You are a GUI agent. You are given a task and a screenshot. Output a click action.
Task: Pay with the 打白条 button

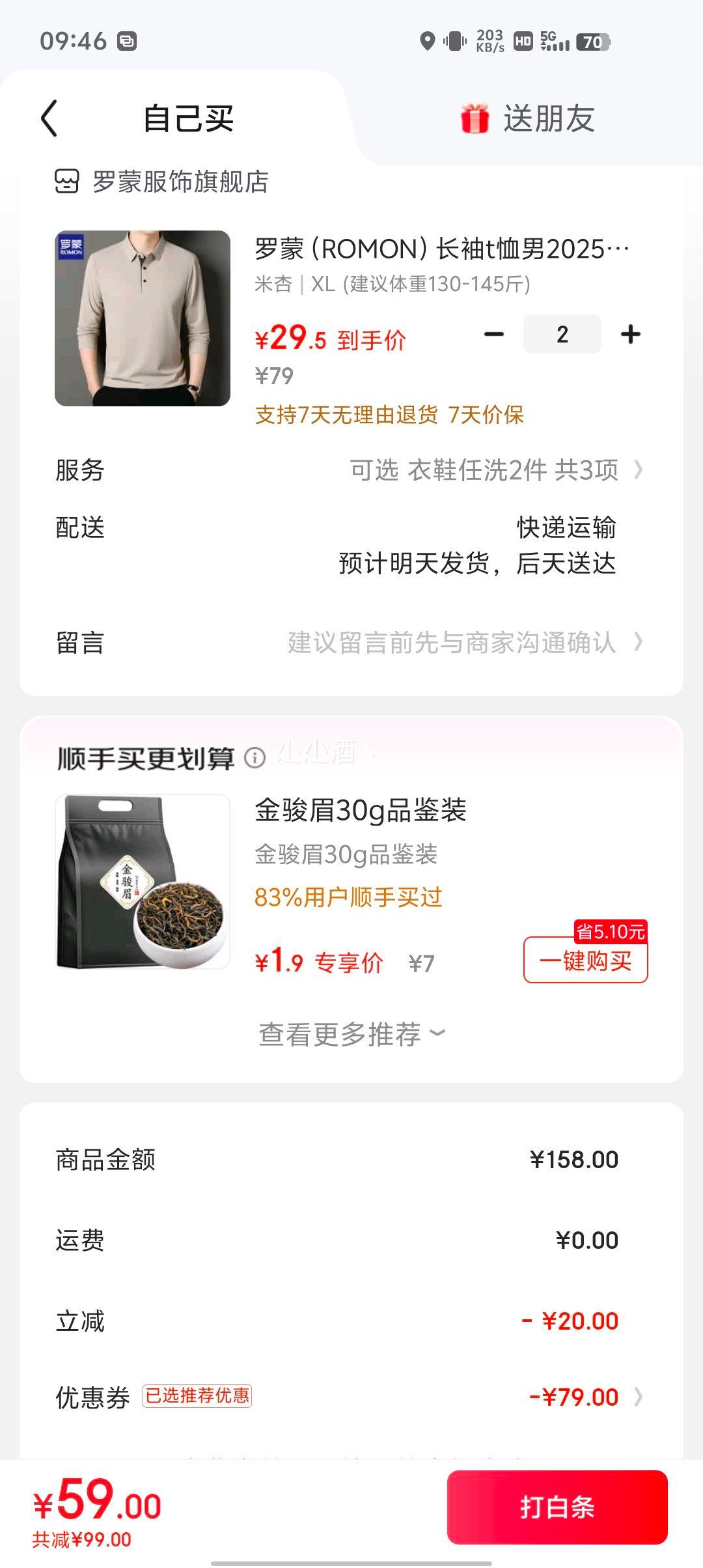[557, 1507]
